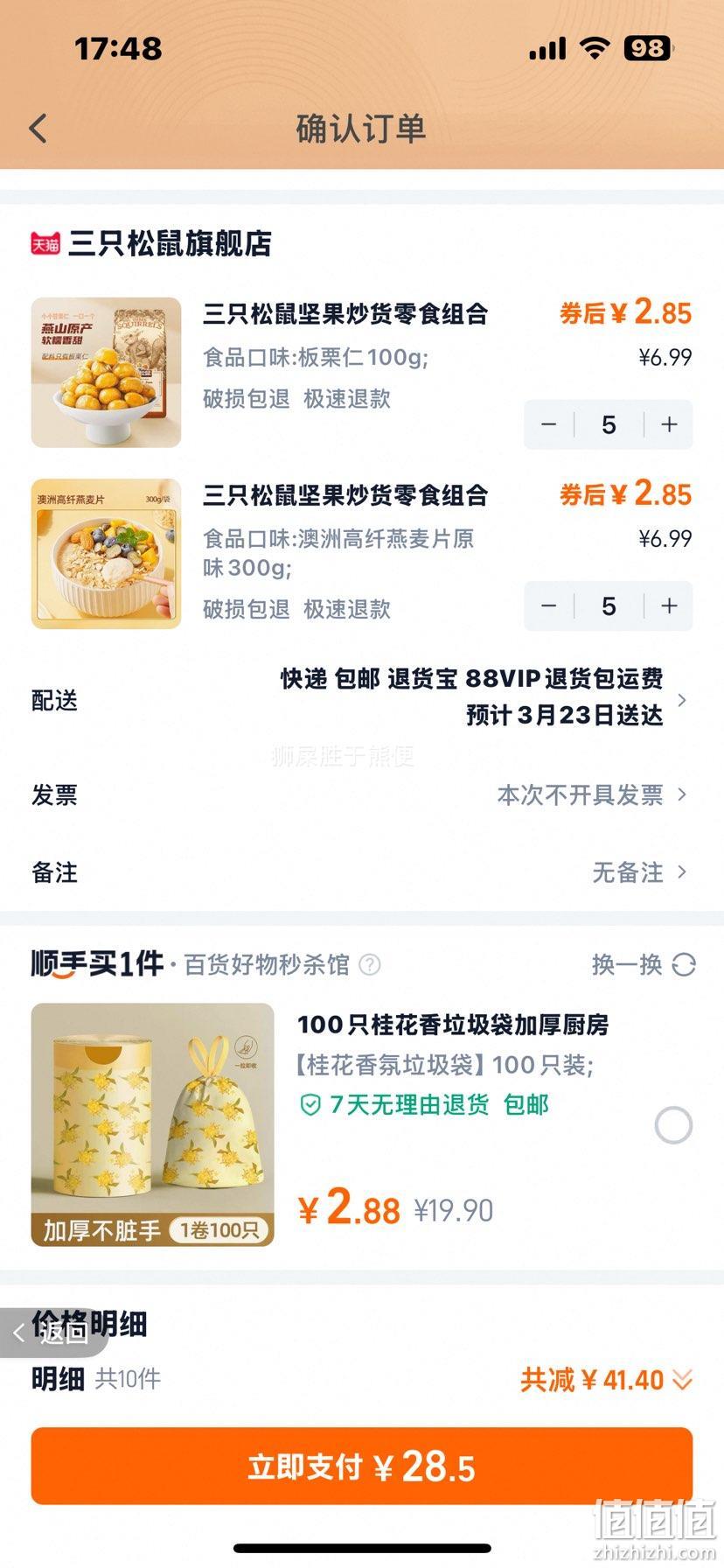
Task: Open the 桂花香垃圾袋 product image
Action: click(x=153, y=1123)
